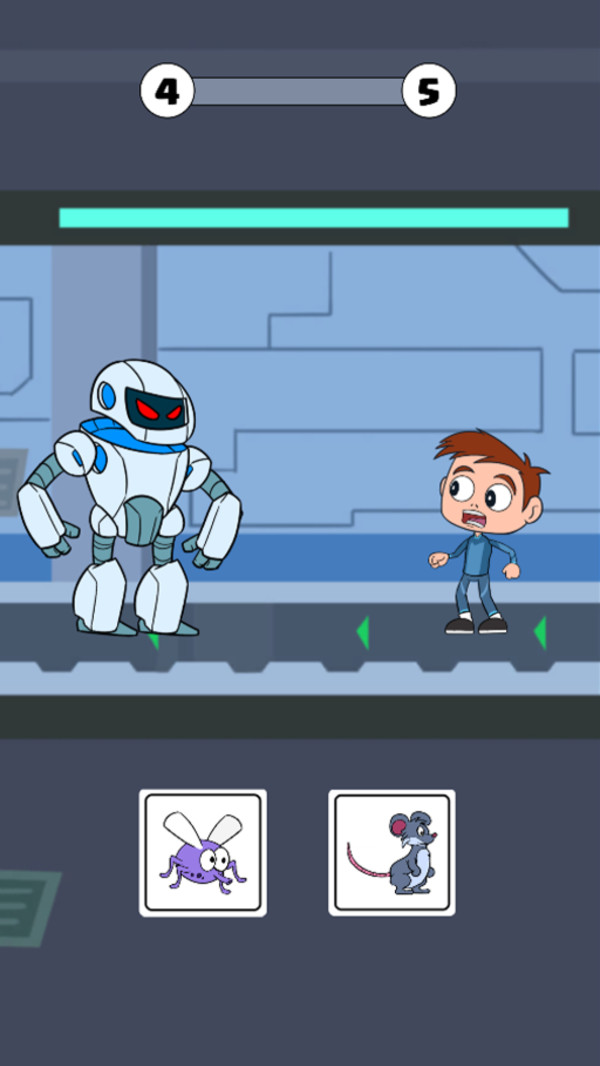Choose the gray mouse transformation card
The height and width of the screenshot is (1066, 600).
[392, 852]
